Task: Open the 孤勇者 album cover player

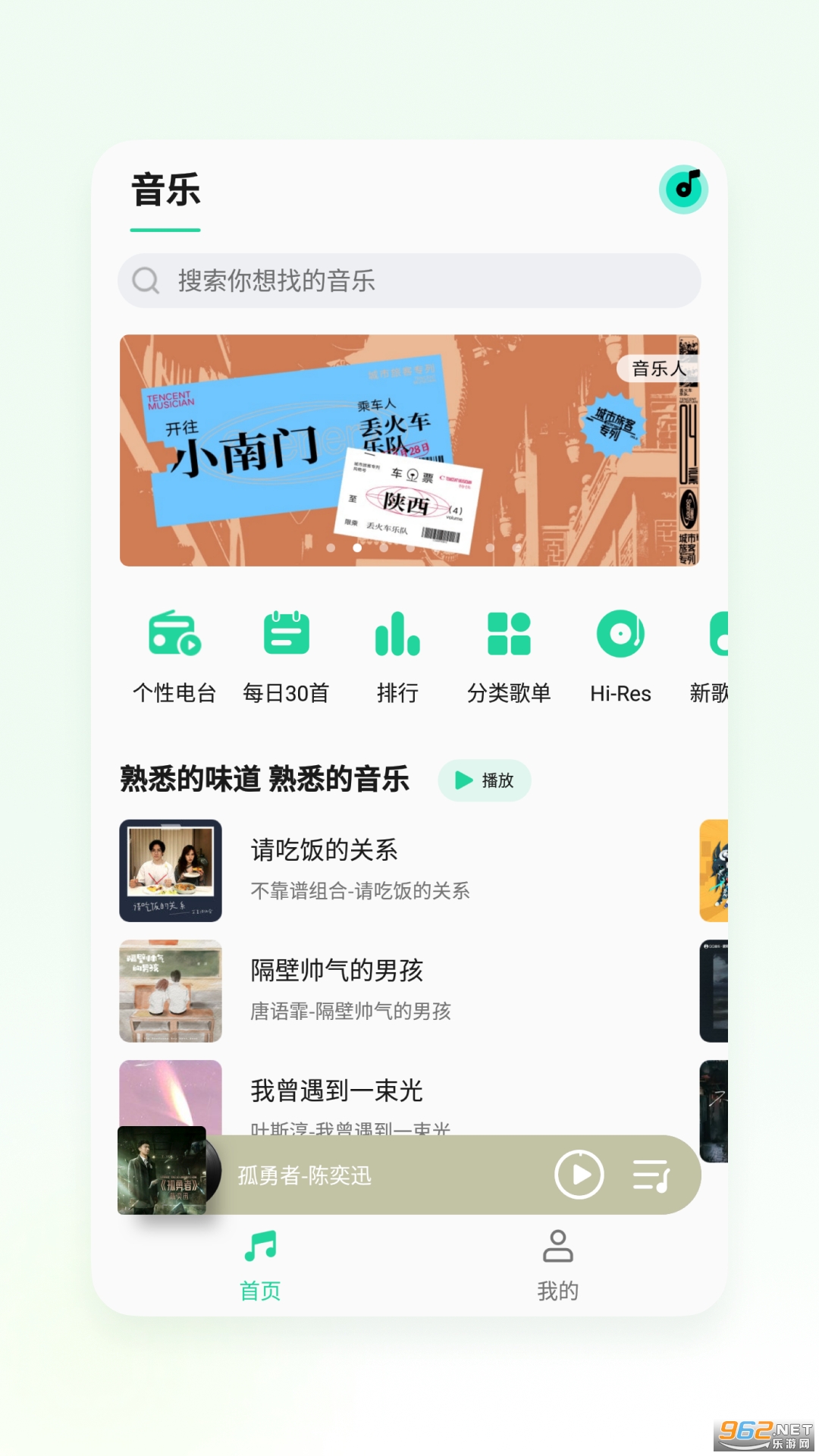Action: point(162,1170)
